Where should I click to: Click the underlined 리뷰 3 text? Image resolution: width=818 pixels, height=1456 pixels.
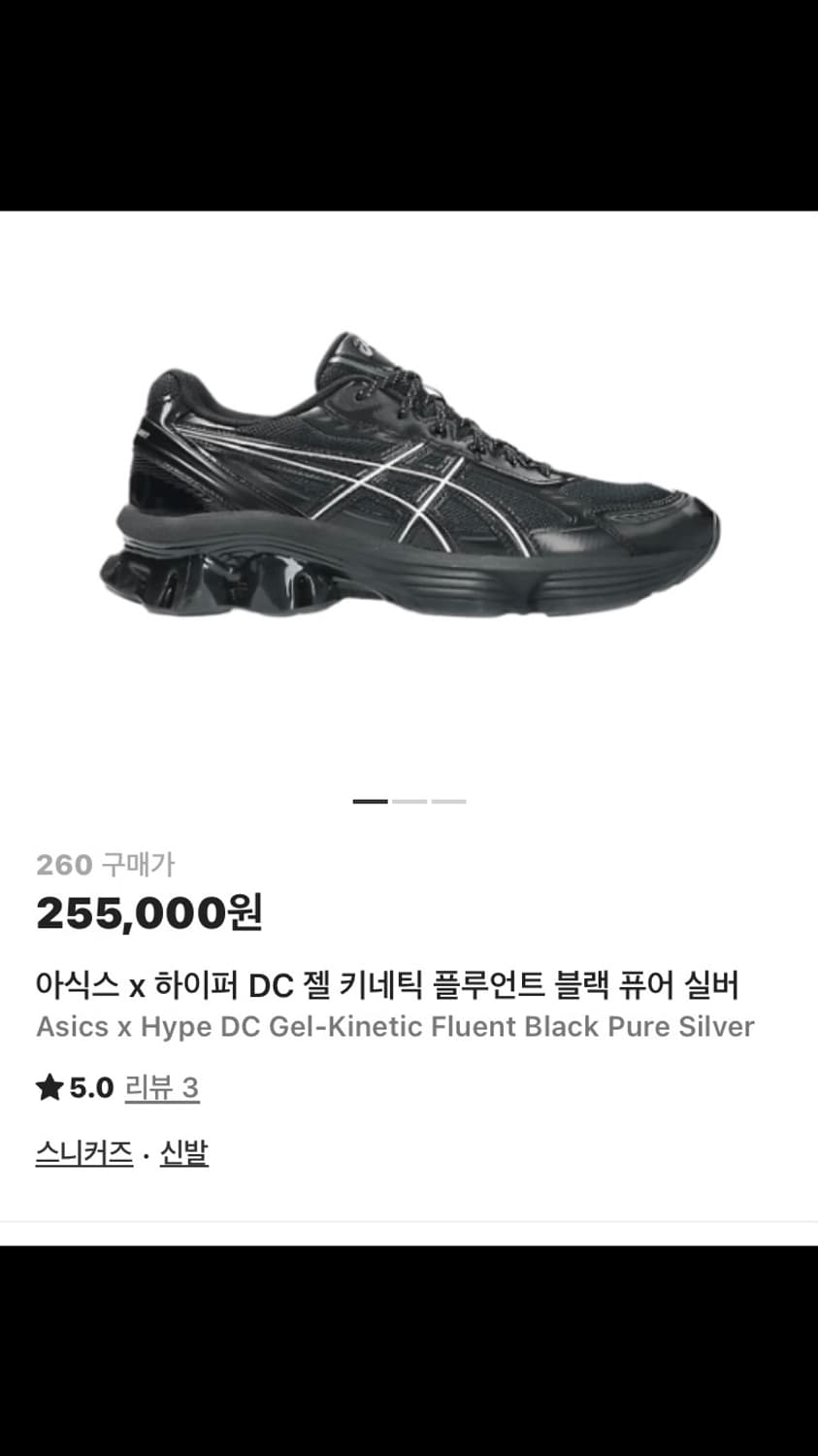pos(161,1088)
